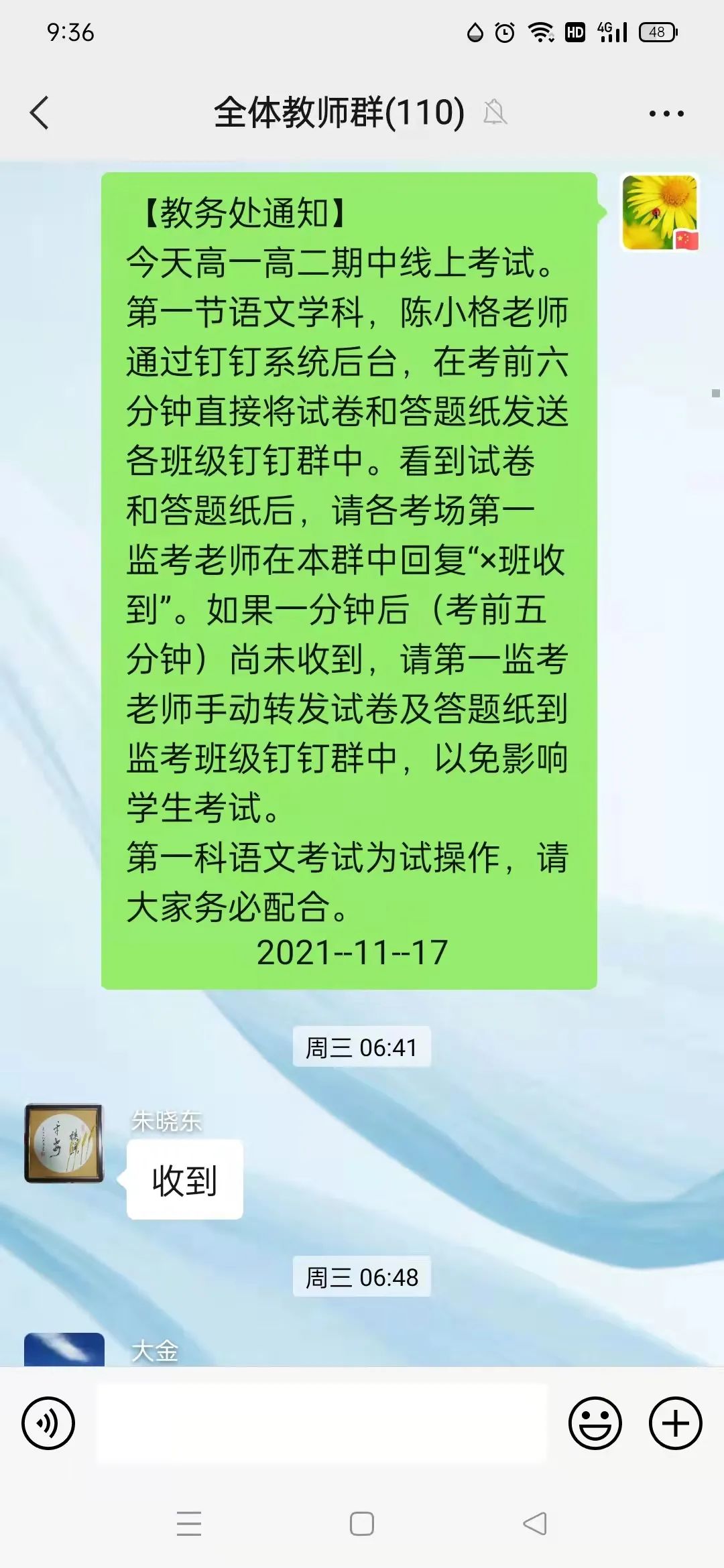The width and height of the screenshot is (724, 1568).
Task: Open recent apps from the navigation bar
Action: point(189,1524)
